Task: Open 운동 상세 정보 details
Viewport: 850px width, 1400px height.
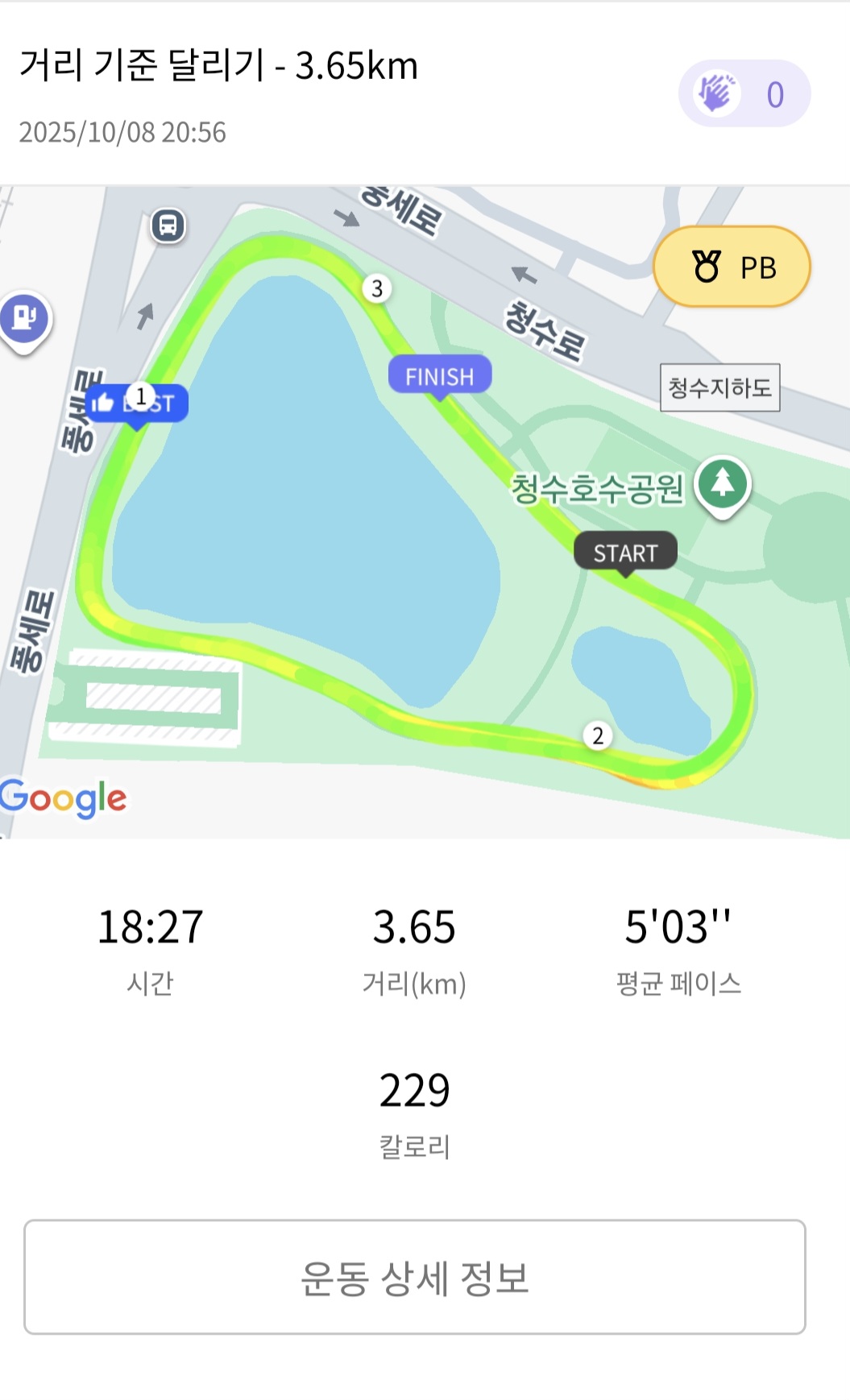Action: point(415,1277)
